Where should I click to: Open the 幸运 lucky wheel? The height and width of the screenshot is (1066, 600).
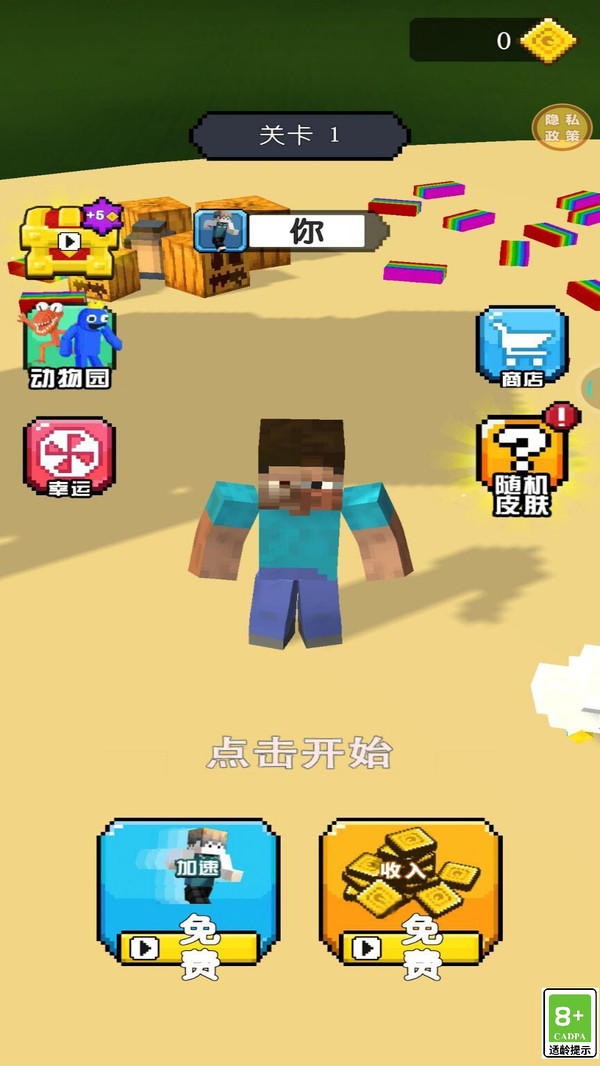[x=69, y=459]
